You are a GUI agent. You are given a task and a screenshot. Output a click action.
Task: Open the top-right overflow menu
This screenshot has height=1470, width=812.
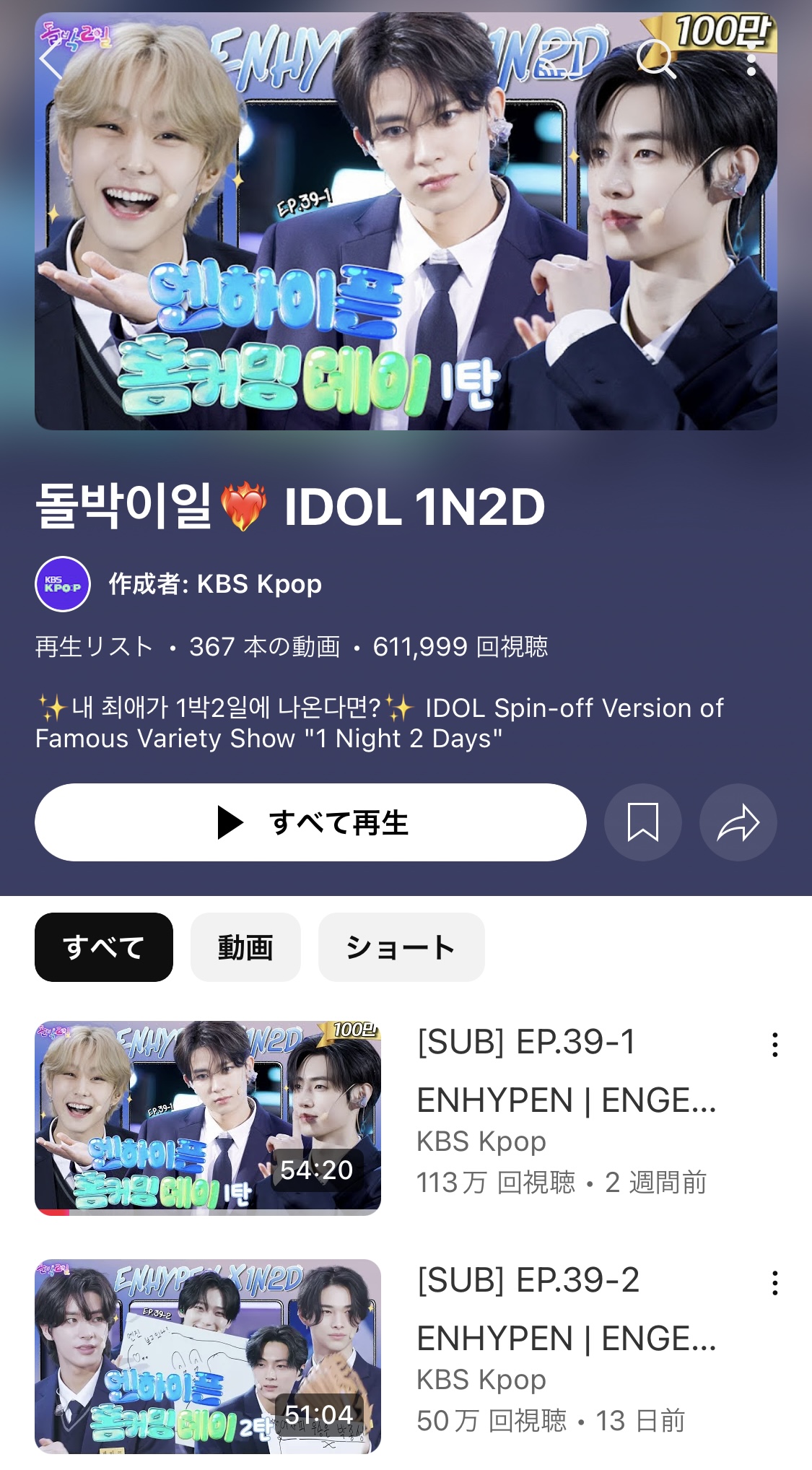coord(751,59)
